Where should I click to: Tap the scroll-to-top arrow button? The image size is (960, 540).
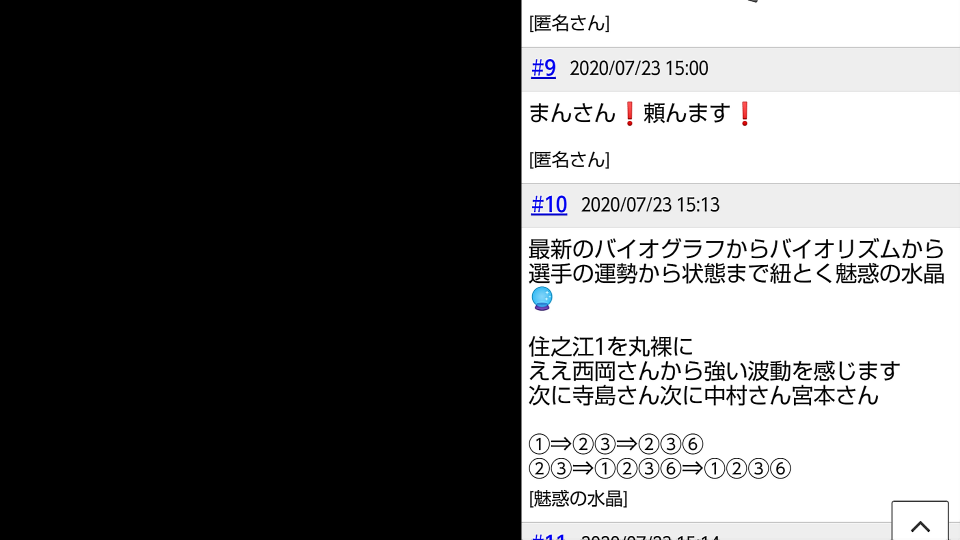(x=920, y=523)
